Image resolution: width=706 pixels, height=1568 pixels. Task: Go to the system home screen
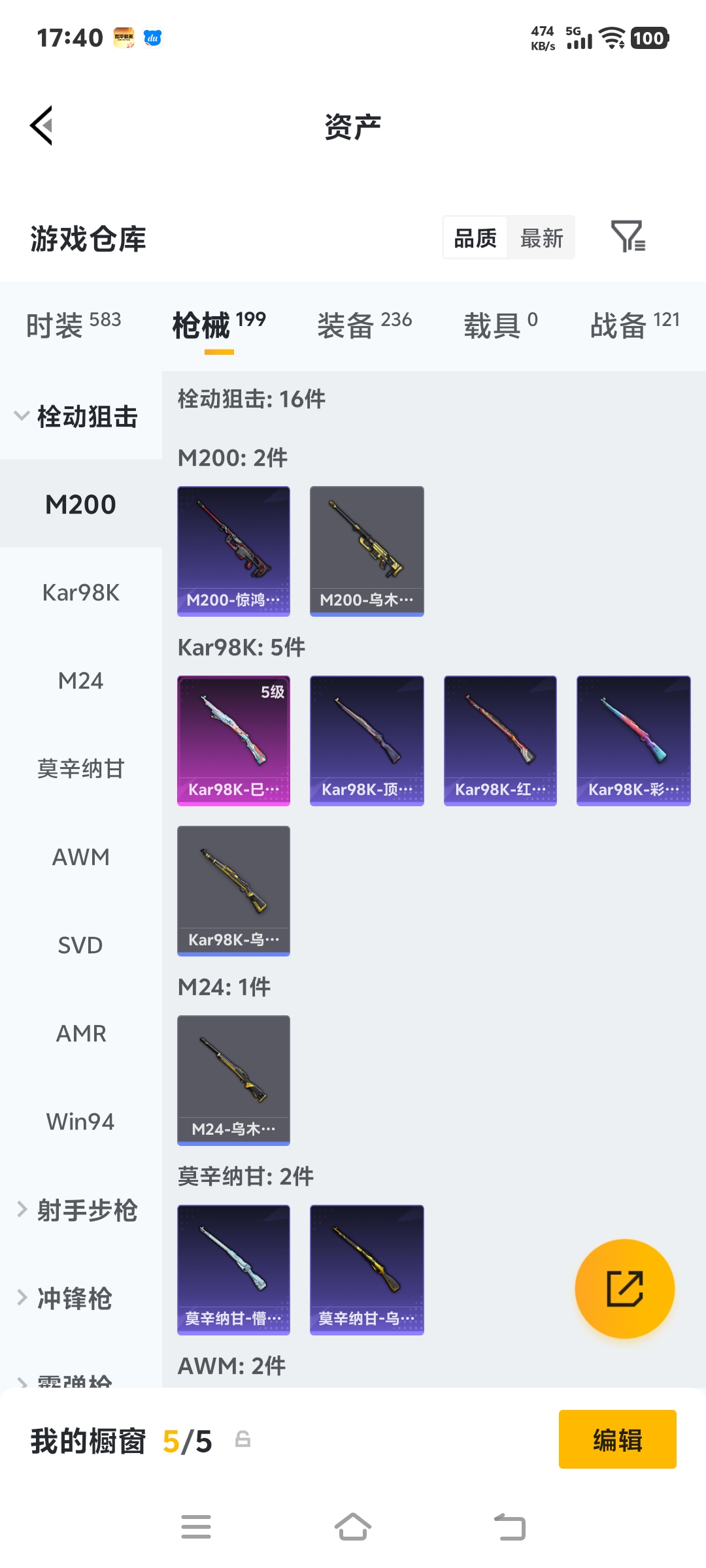click(353, 1527)
